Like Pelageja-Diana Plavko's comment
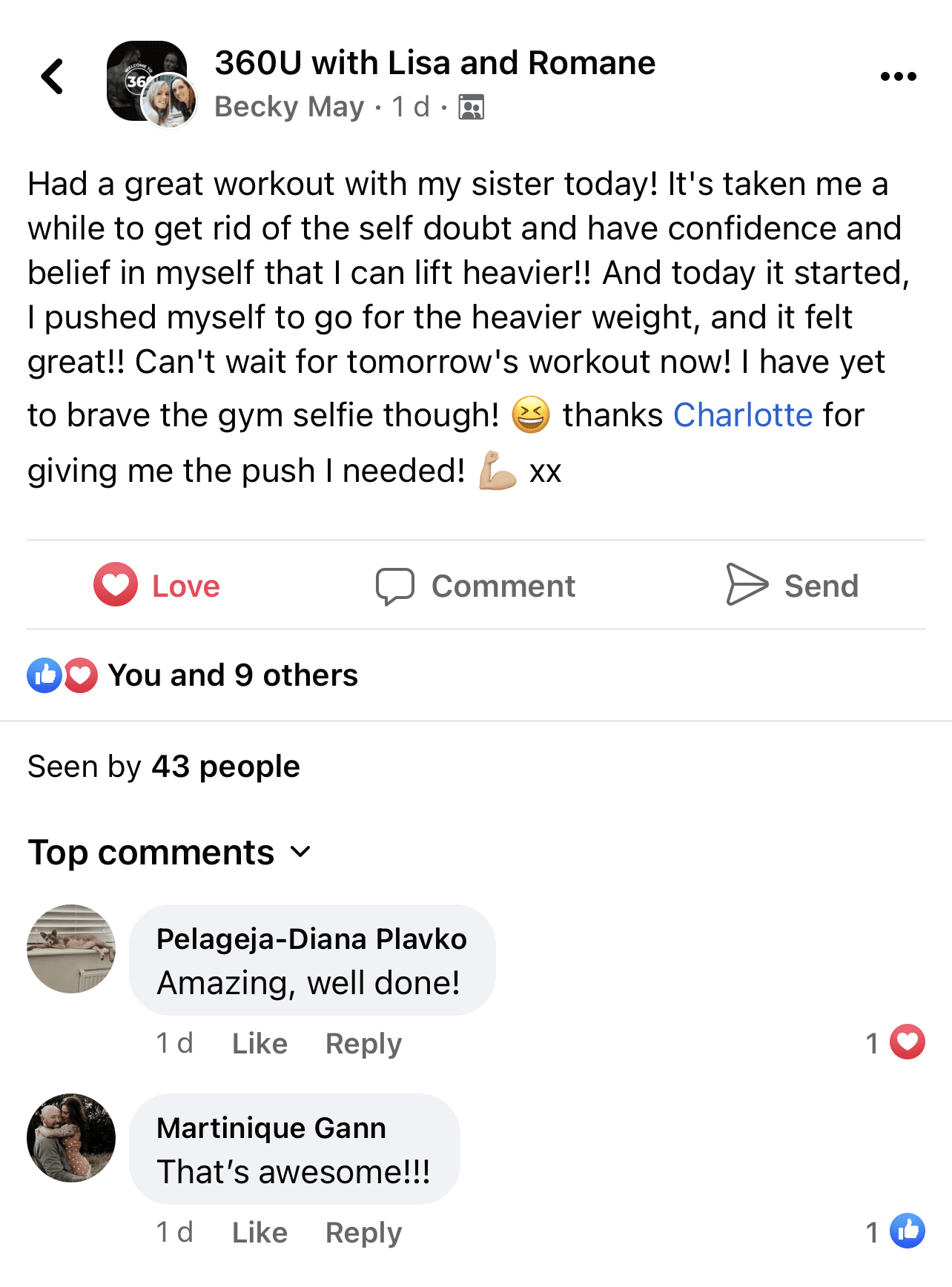Screen dimensions: 952x1287 point(260,1043)
